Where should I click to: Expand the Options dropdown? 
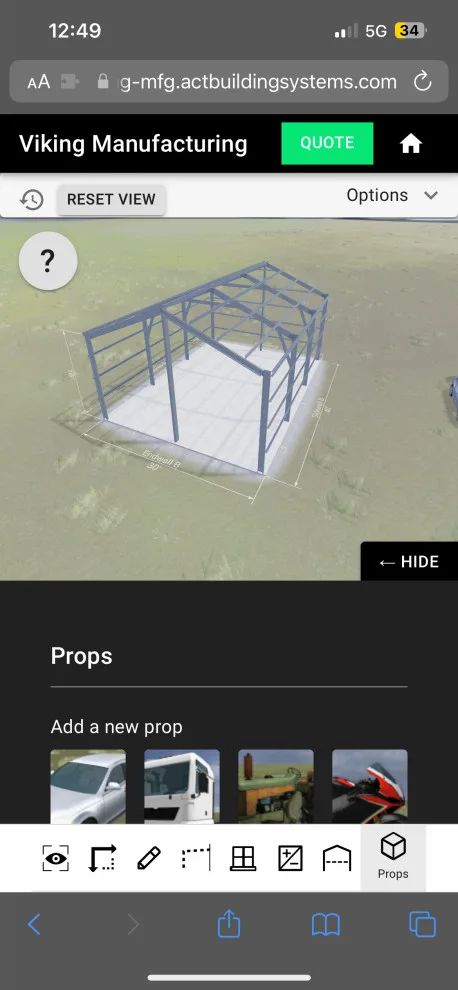pyautogui.click(x=392, y=195)
